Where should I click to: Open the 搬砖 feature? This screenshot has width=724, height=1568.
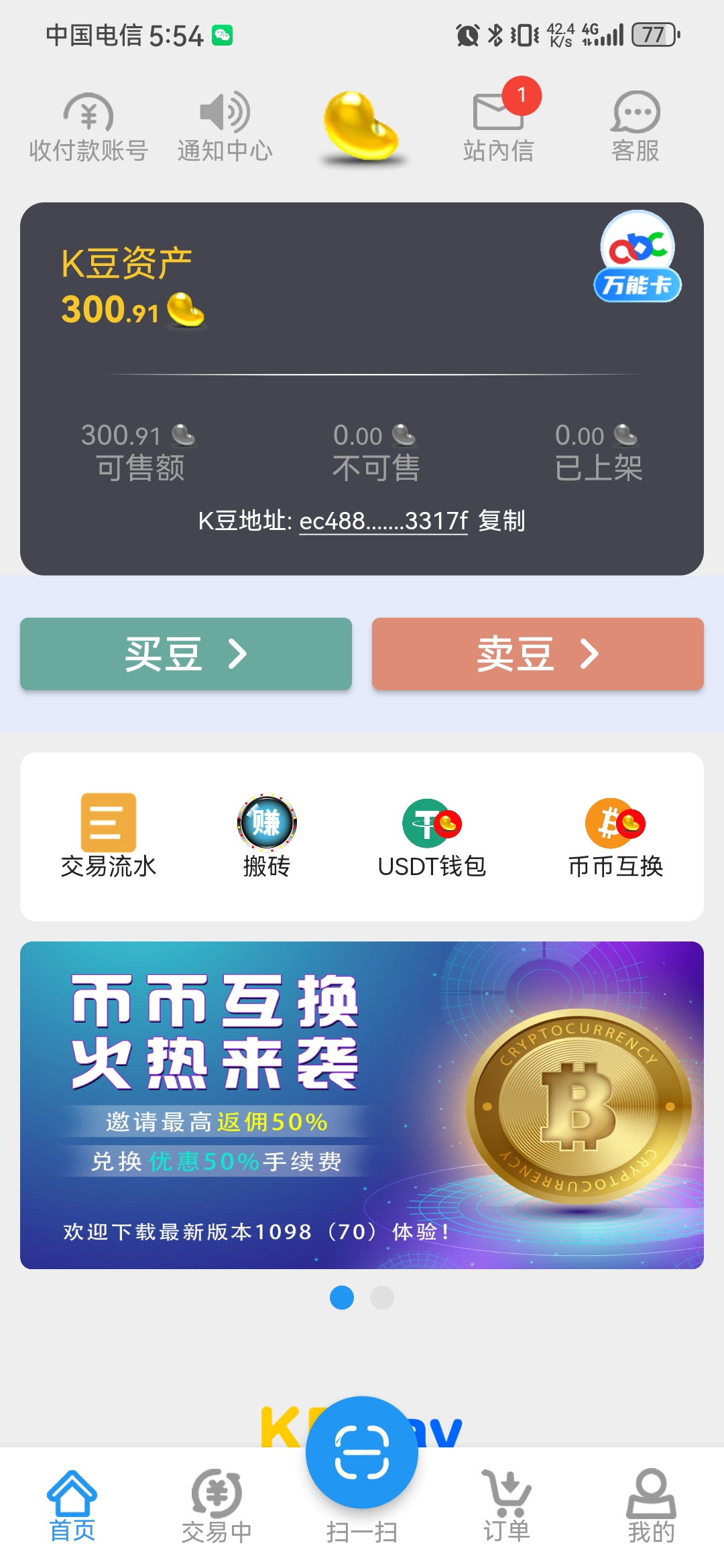267,836
